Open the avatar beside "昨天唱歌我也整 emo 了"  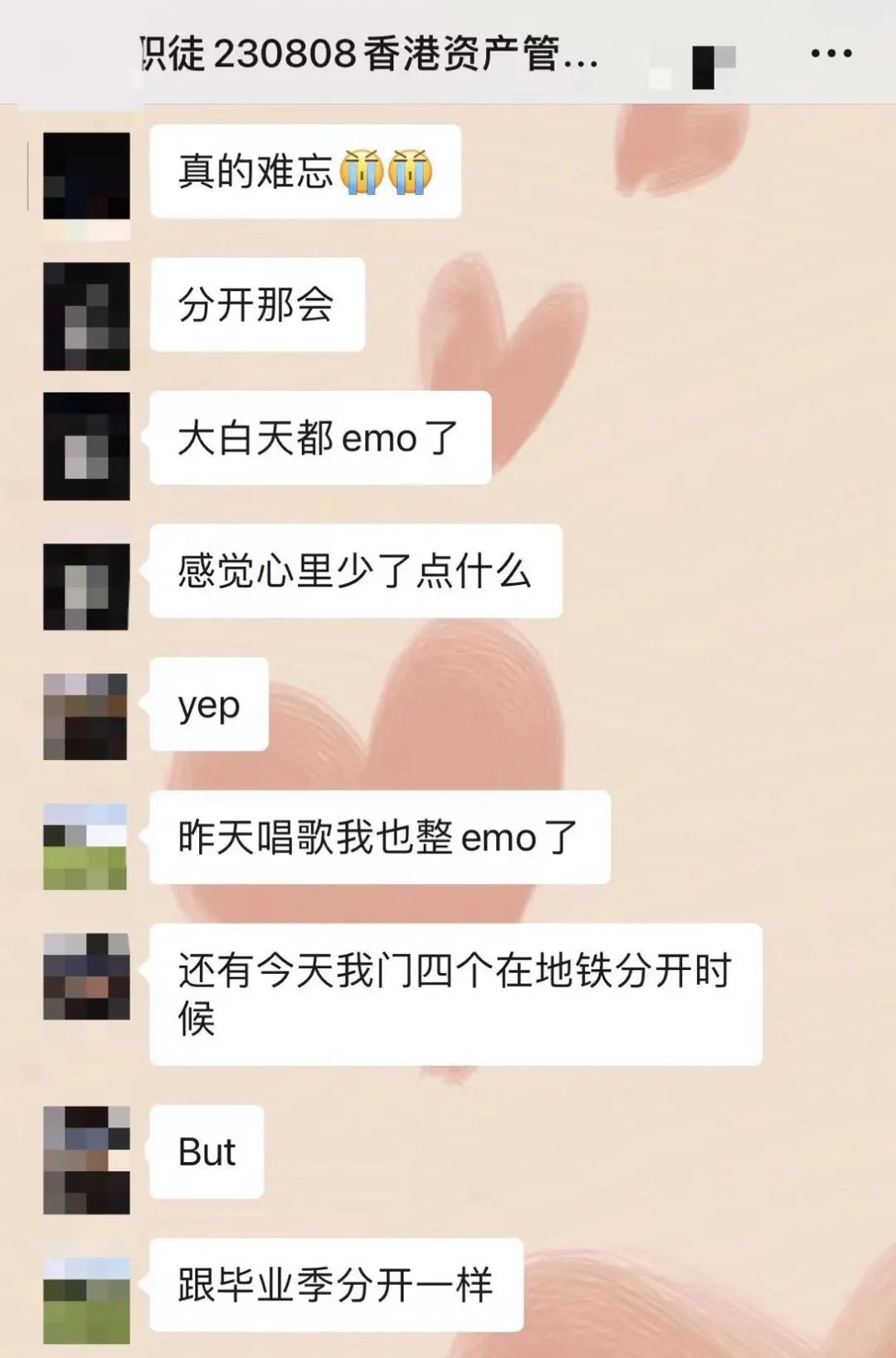[x=85, y=846]
